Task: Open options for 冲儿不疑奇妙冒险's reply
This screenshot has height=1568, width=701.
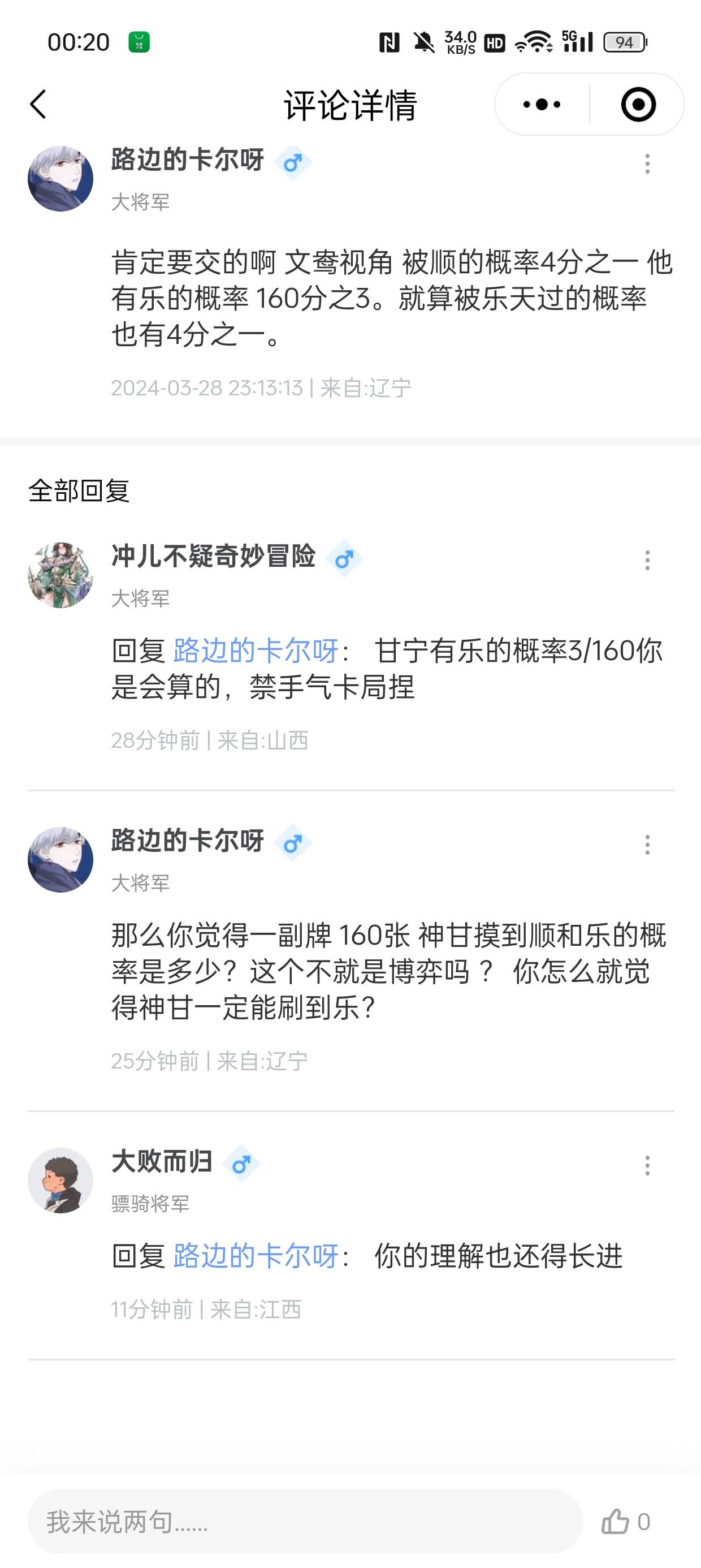Action: pos(647,560)
